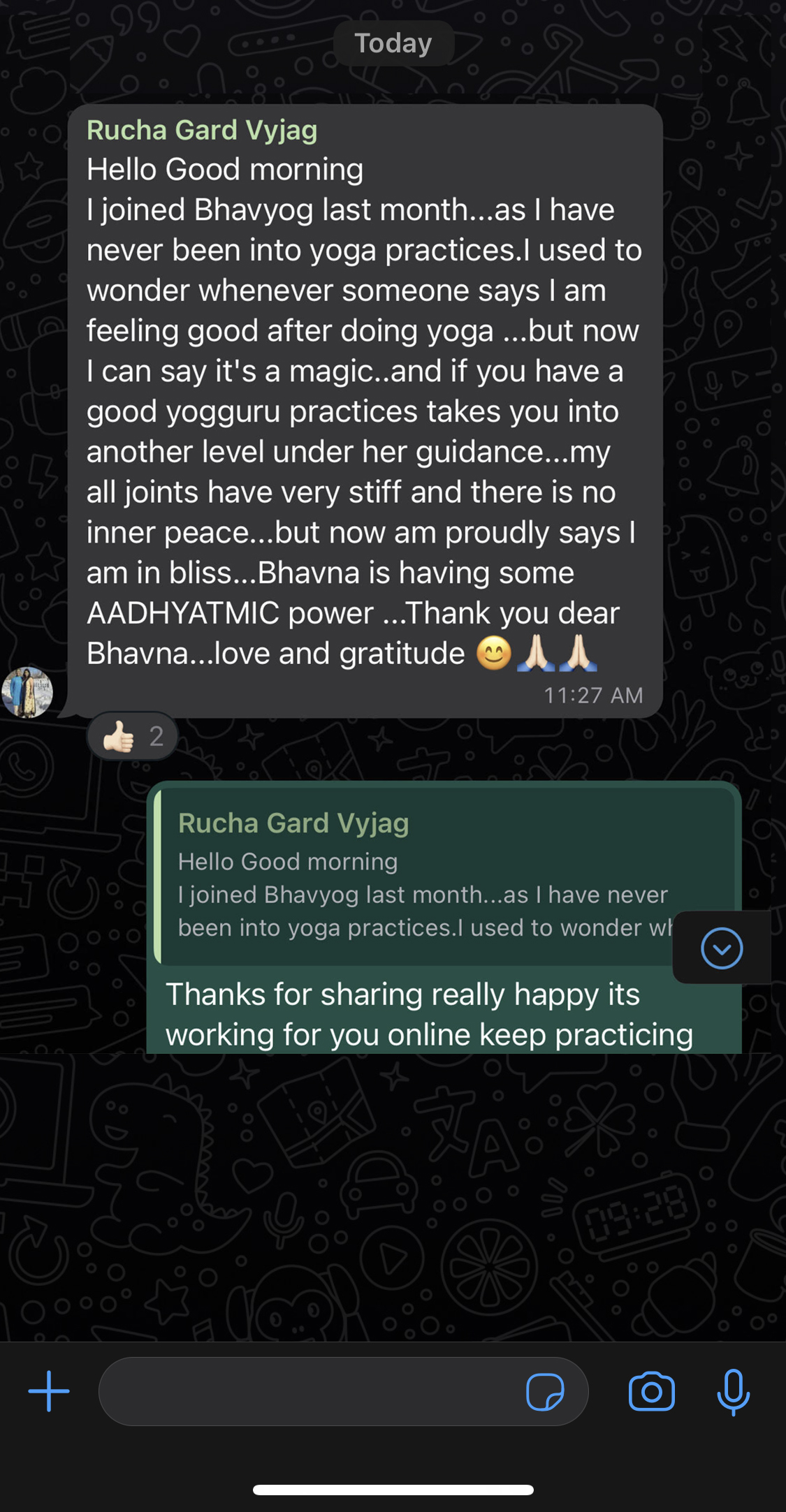The height and width of the screenshot is (1512, 786).
Task: Tap sender name Rucha Gard Vyjag
Action: point(202,131)
